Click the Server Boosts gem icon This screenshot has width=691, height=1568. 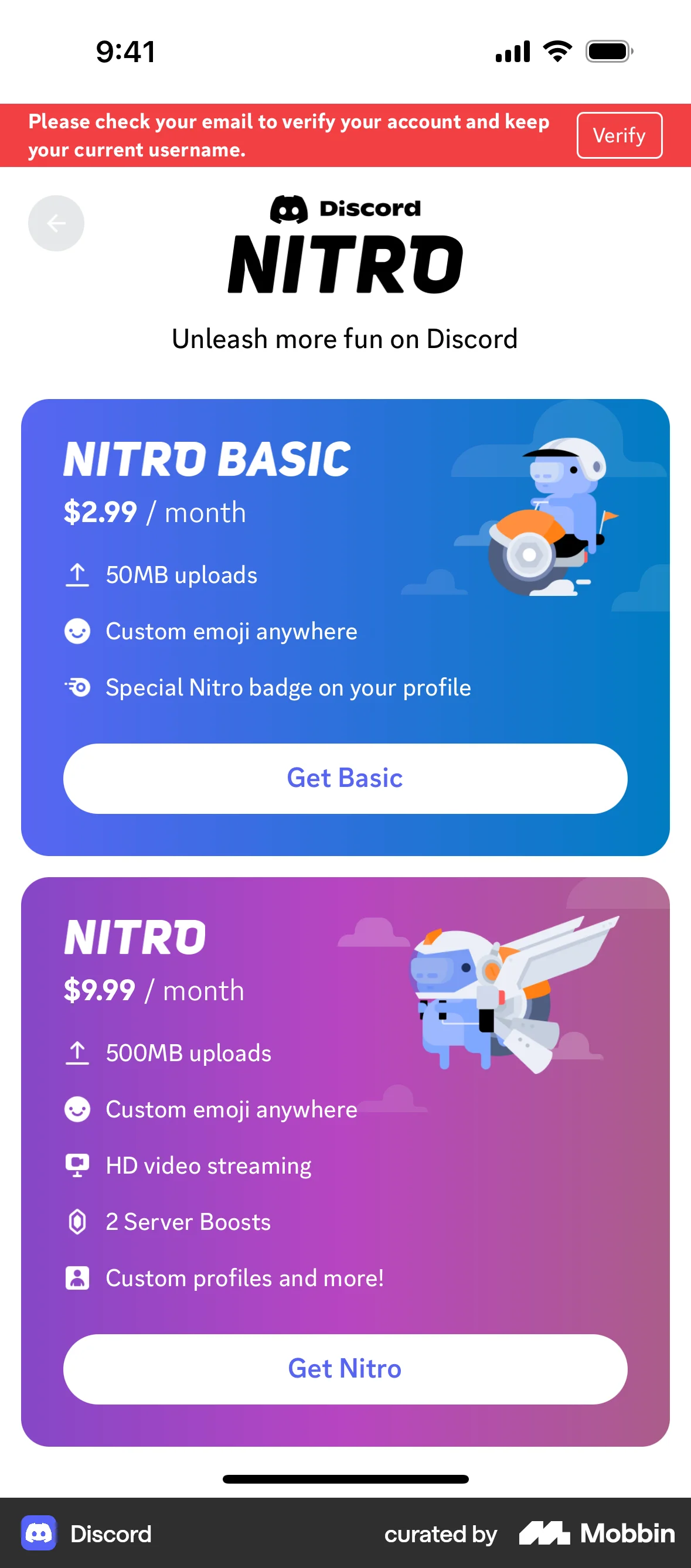pos(77,1222)
